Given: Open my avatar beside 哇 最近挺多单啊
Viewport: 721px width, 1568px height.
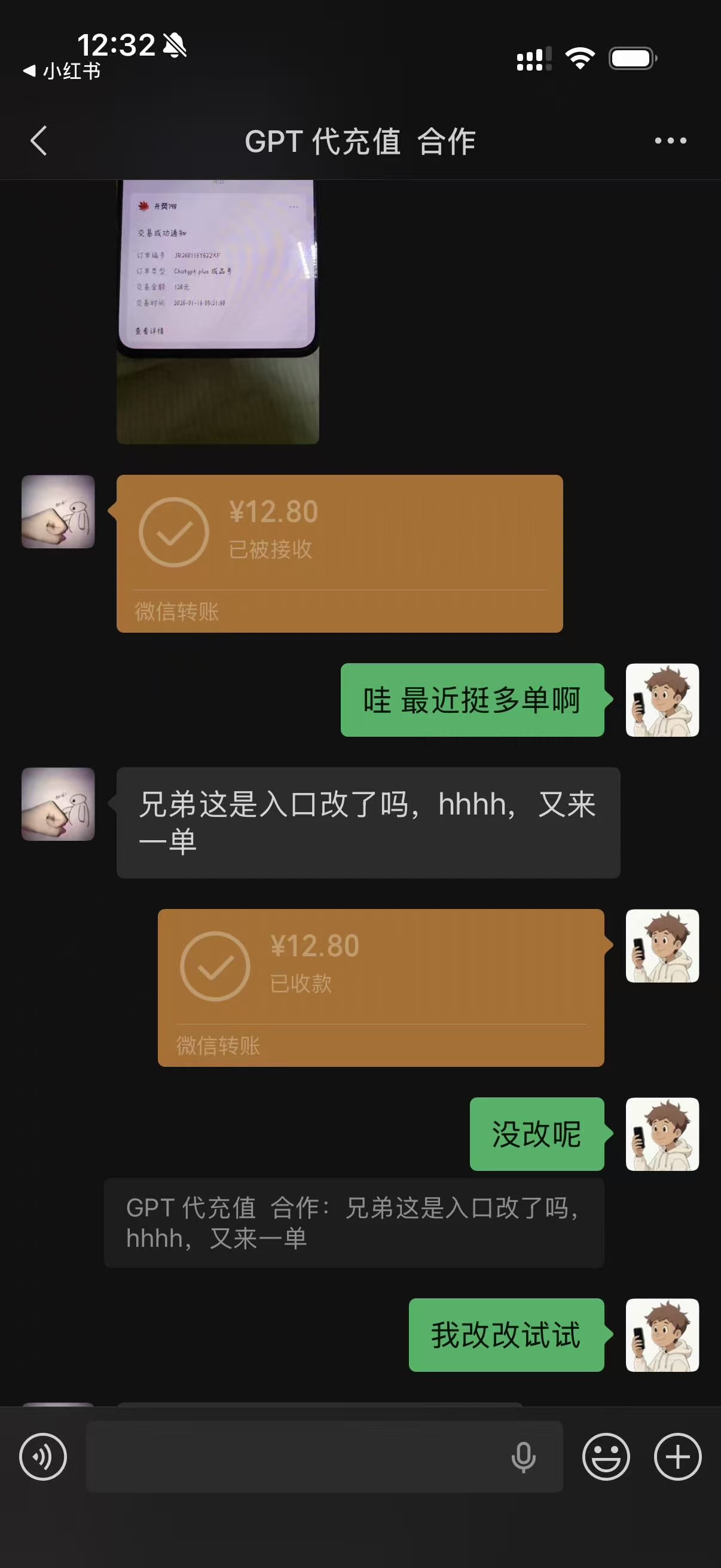Looking at the screenshot, I should click(662, 700).
